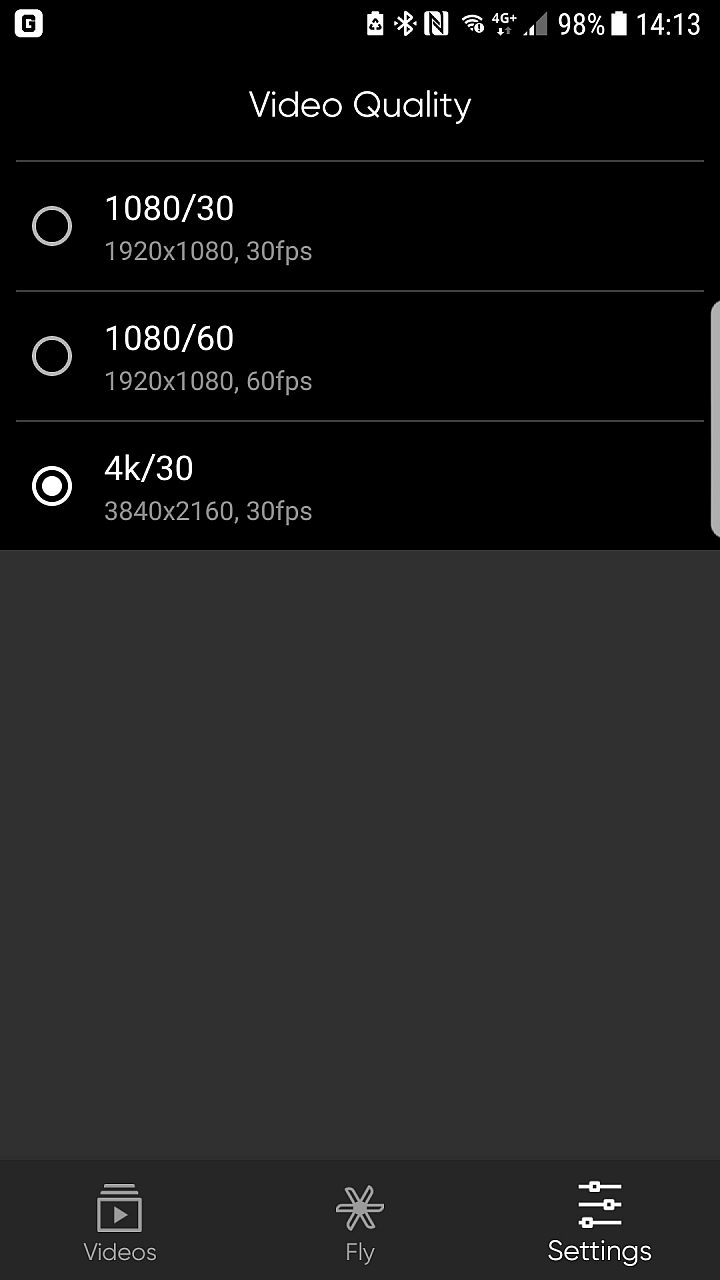720x1280 pixels.
Task: Switch to the Videos tab
Action: tap(120, 1222)
